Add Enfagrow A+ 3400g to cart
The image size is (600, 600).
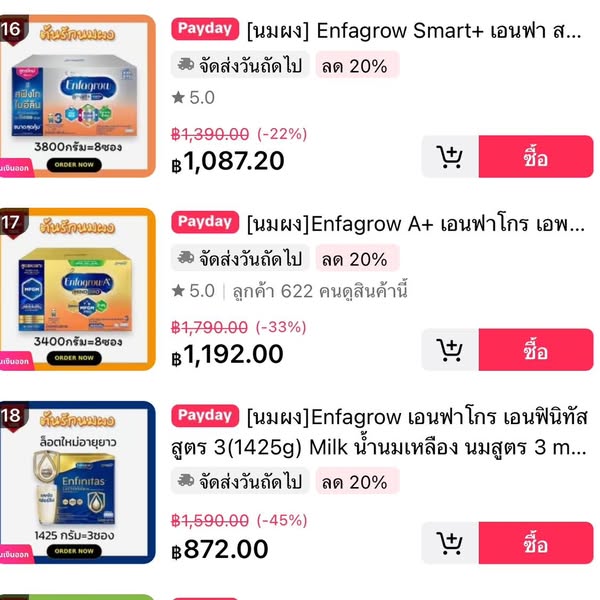pos(450,350)
